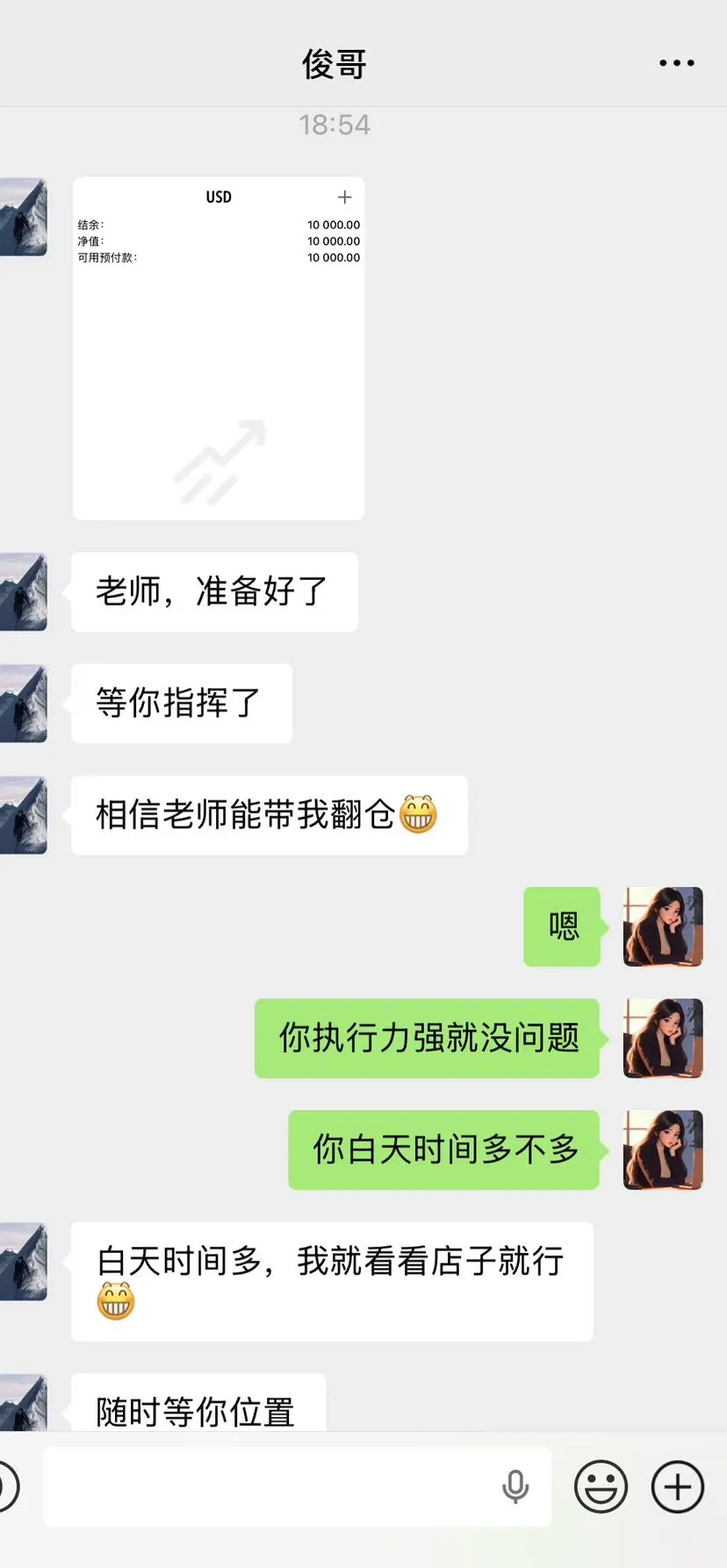Open the USD account balance image message
727x1568 pixels.
click(219, 348)
